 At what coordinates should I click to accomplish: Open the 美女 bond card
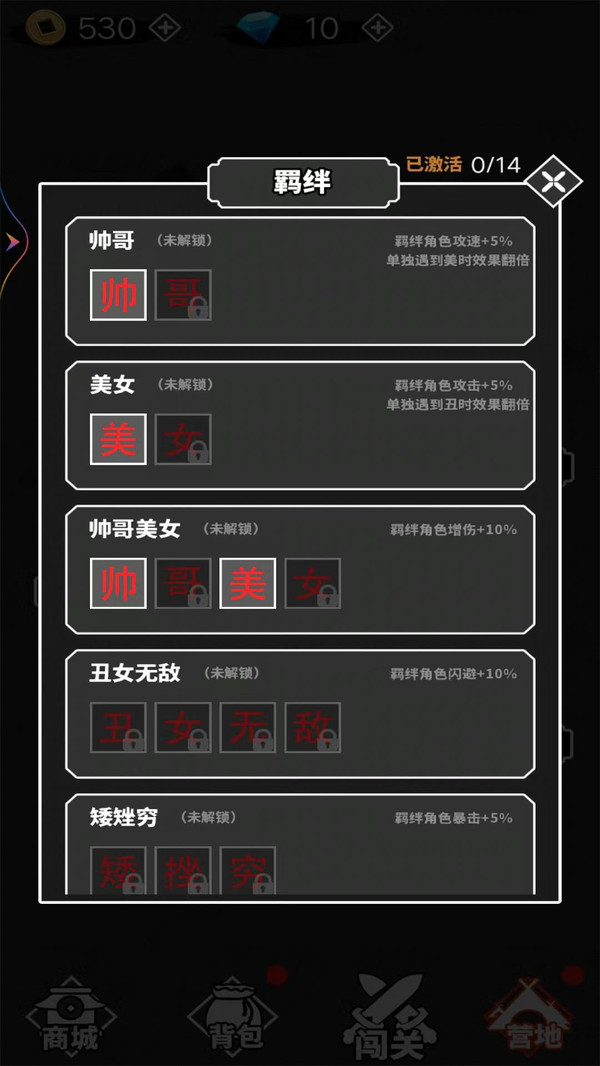(x=300, y=425)
